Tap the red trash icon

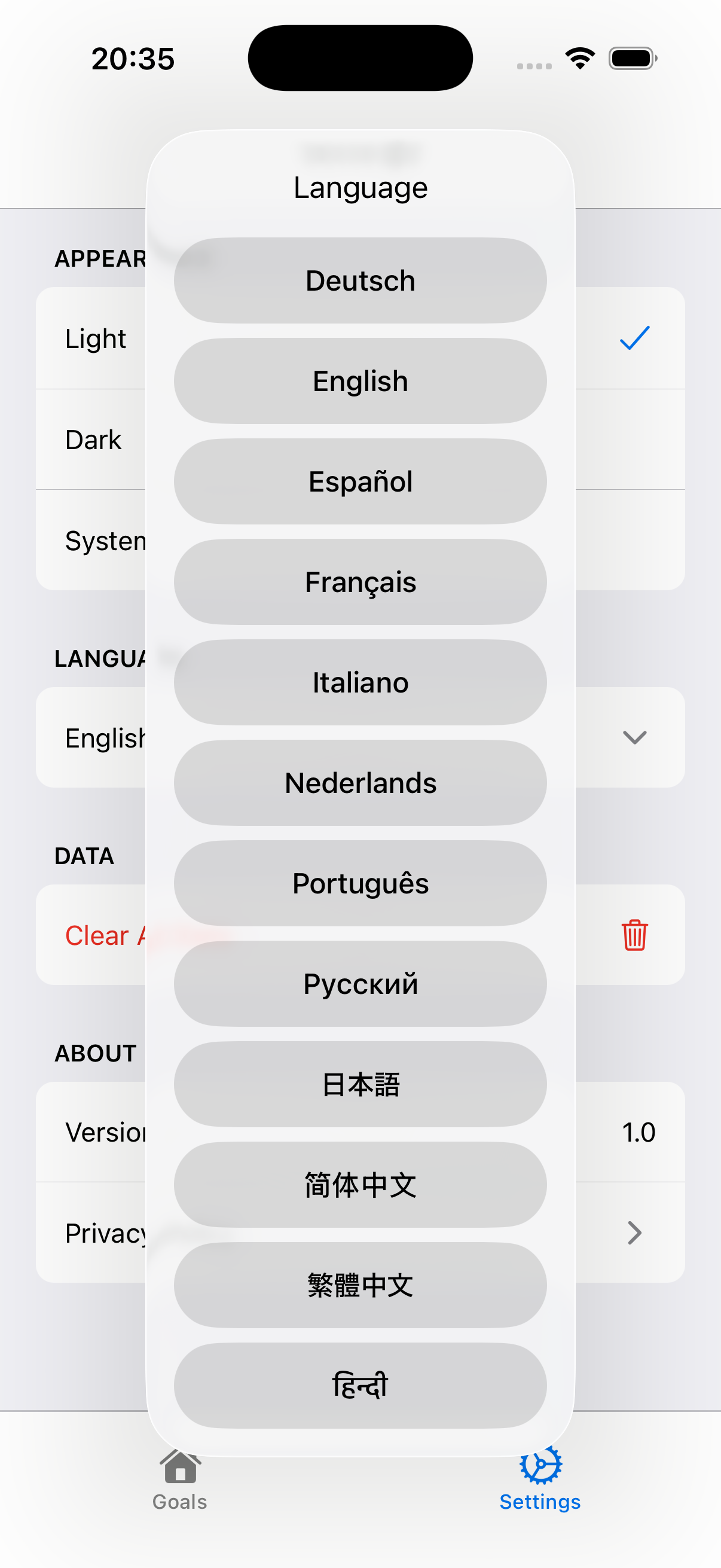(634, 935)
